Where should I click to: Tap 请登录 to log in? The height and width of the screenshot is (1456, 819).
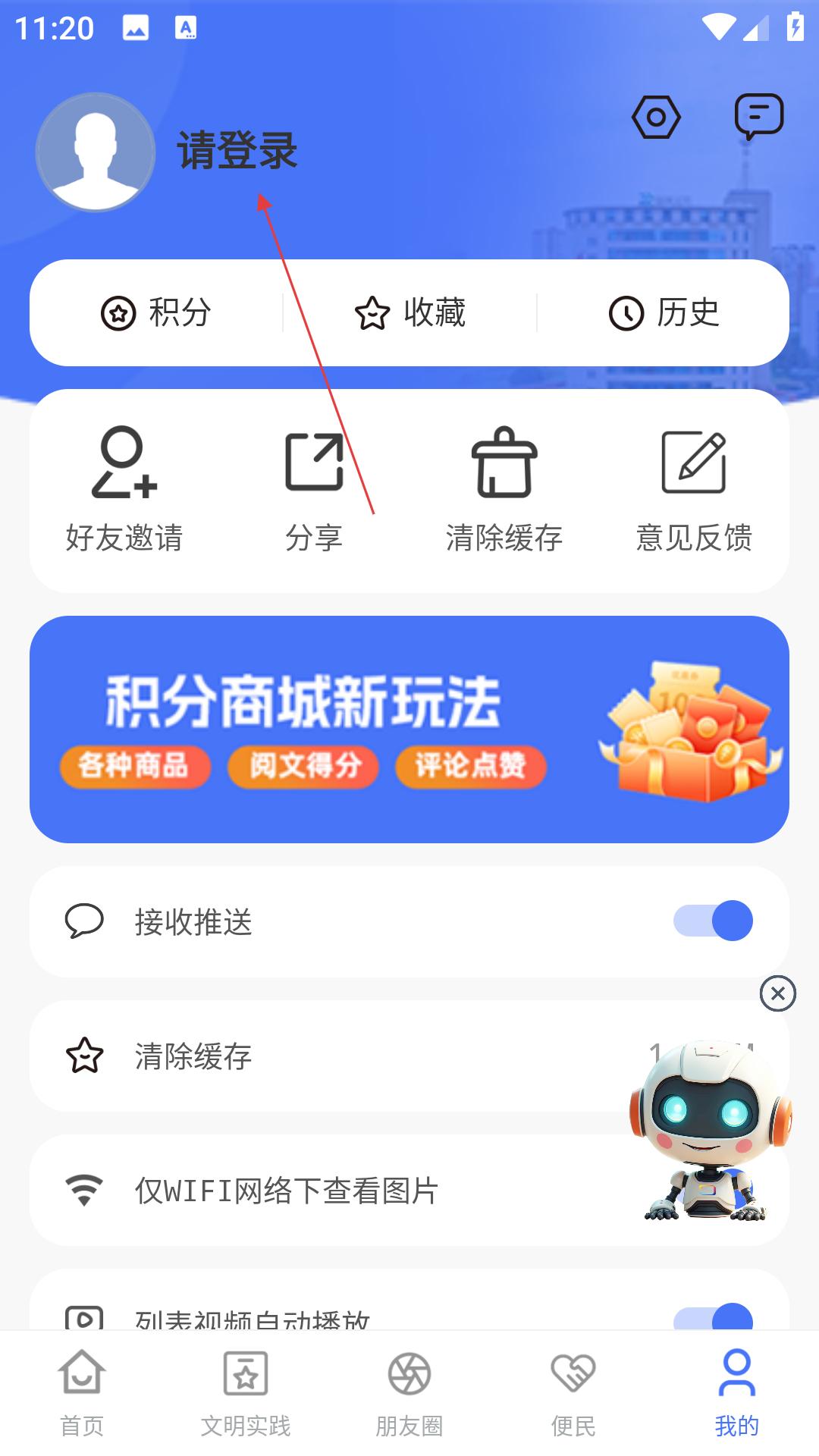click(237, 150)
